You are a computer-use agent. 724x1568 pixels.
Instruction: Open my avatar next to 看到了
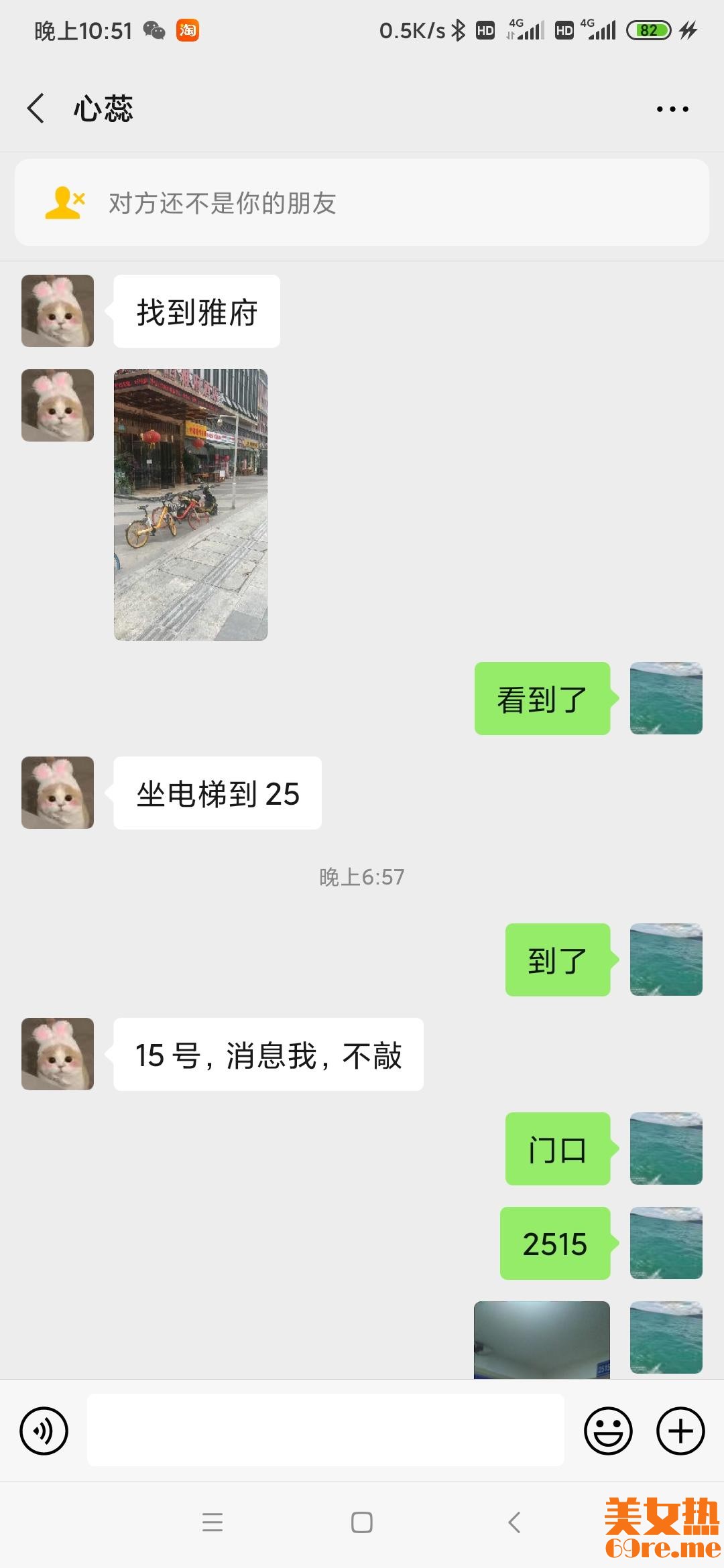666,698
